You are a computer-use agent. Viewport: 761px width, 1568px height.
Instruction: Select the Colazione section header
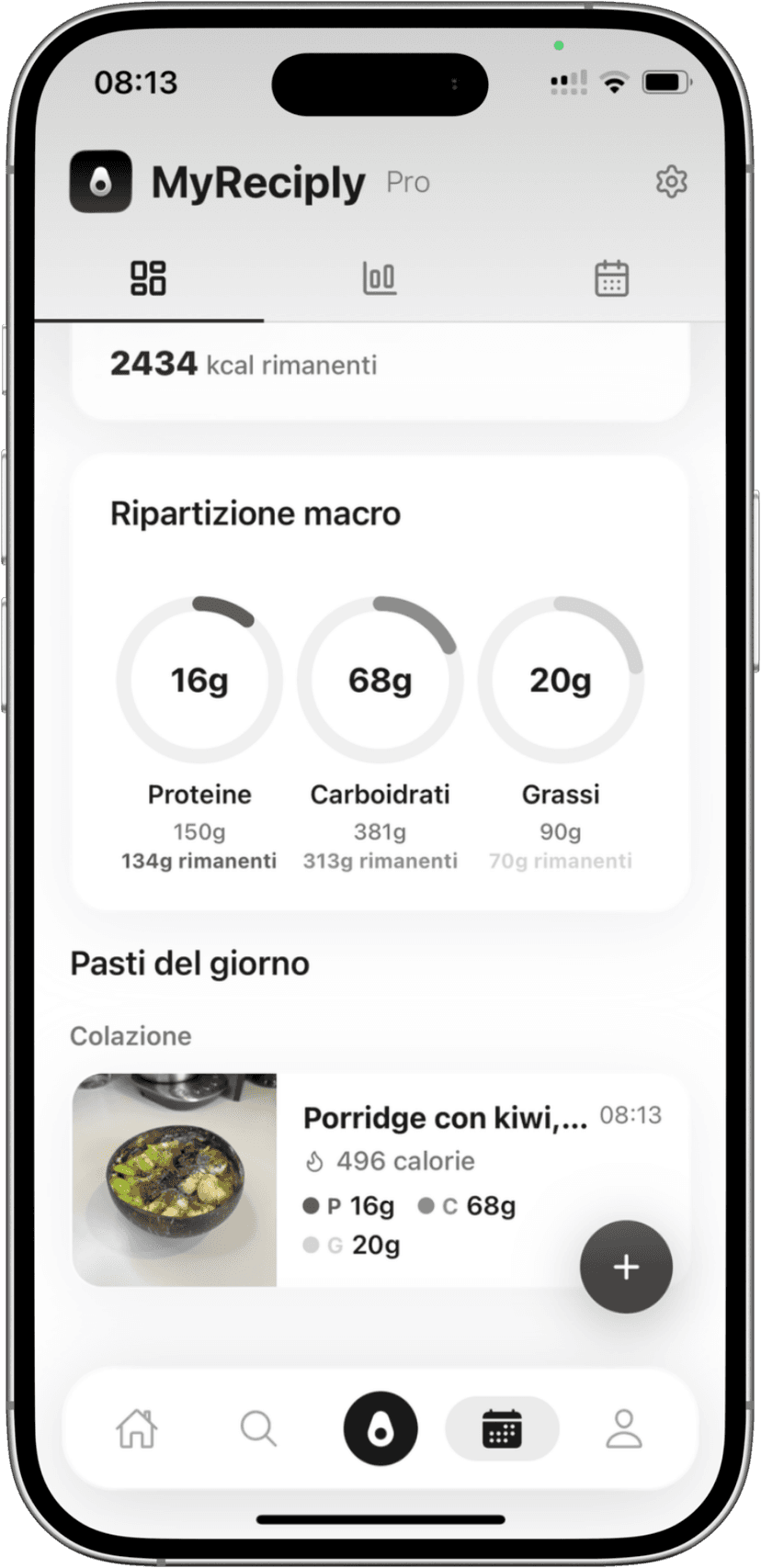[x=131, y=1036]
